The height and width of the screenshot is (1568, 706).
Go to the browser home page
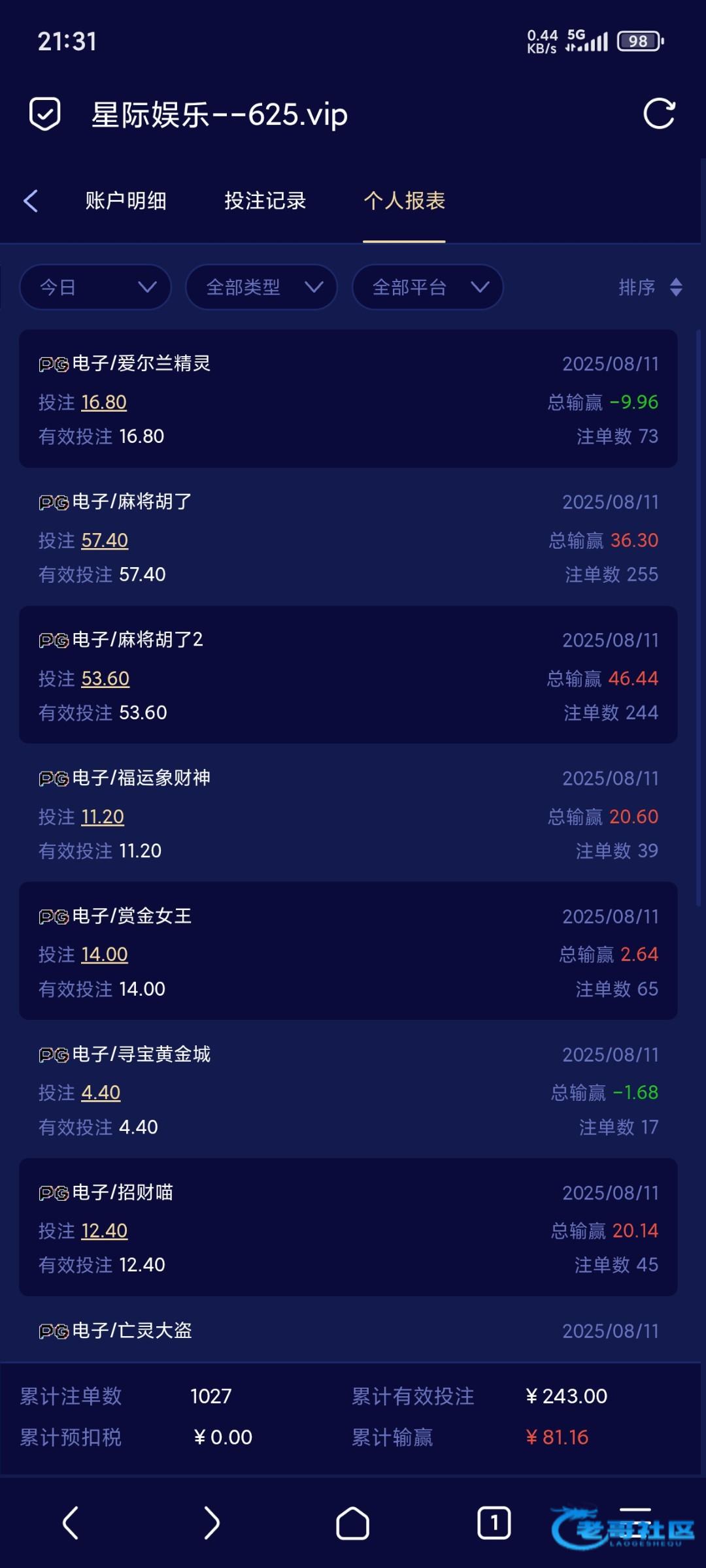[352, 1524]
